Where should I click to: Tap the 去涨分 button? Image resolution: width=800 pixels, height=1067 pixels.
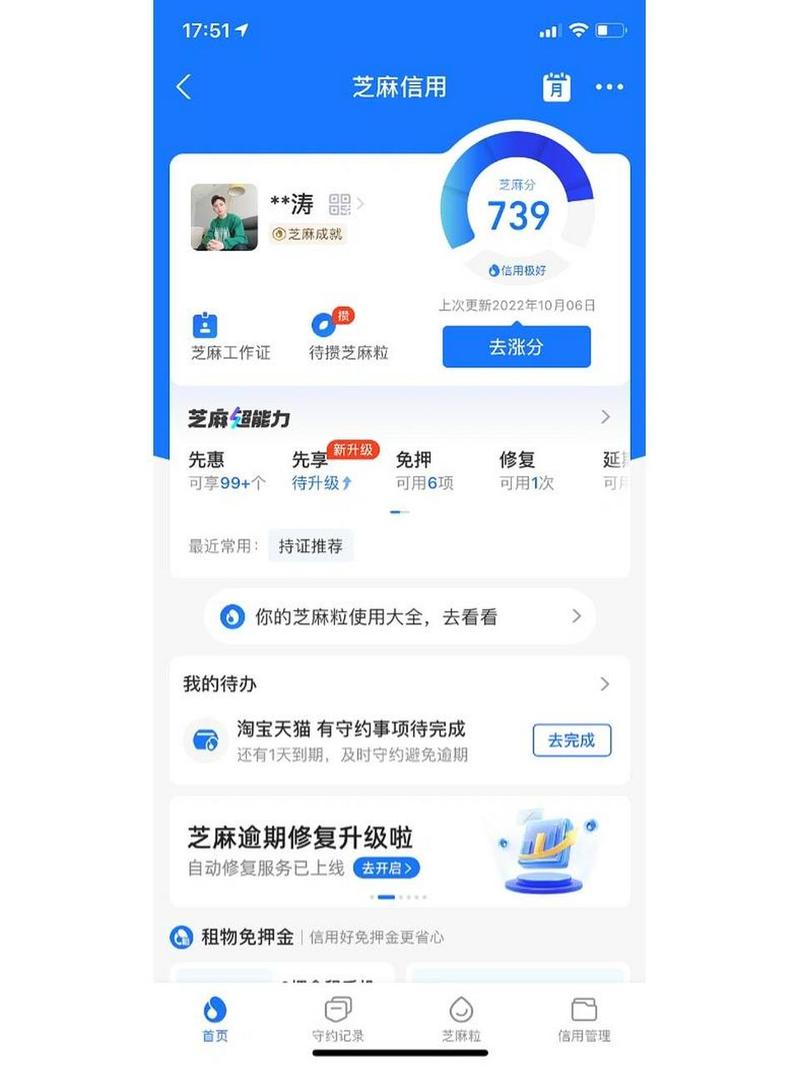click(x=516, y=347)
